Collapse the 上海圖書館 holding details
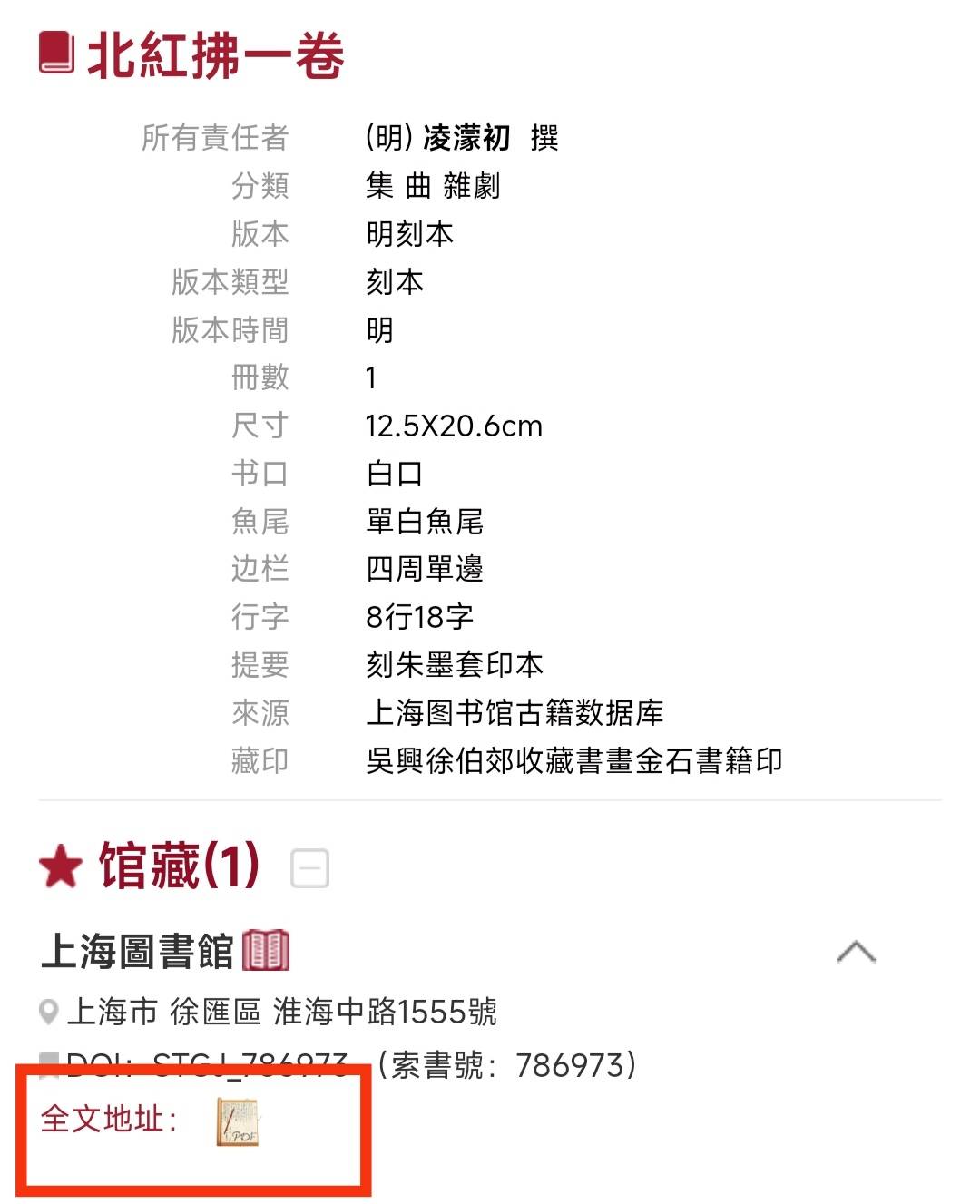Screen dimensions: 980x1204 855,952
